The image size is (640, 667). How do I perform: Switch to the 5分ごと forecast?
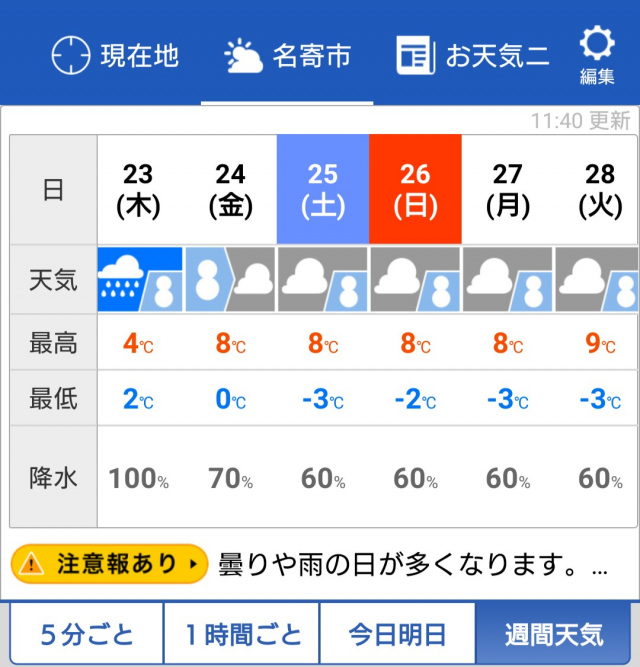click(86, 634)
